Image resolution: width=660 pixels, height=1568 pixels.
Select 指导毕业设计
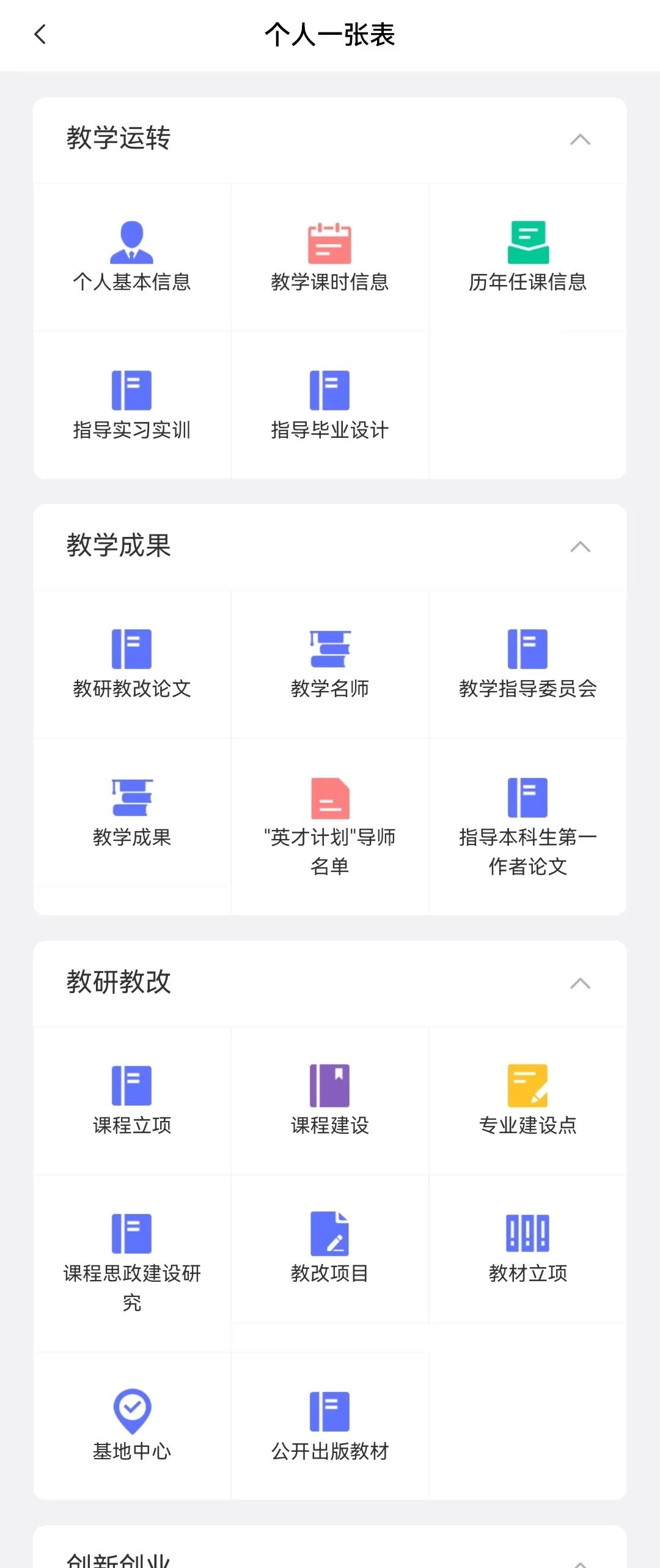[x=329, y=405]
